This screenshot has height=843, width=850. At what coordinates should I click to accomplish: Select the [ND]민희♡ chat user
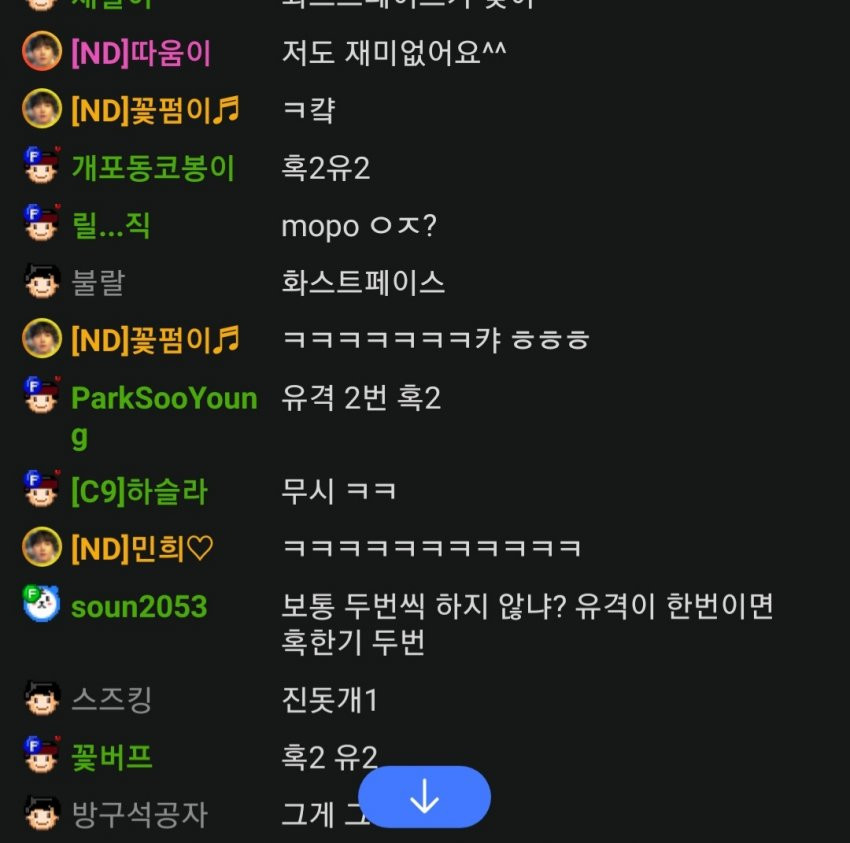pyautogui.click(x=142, y=549)
